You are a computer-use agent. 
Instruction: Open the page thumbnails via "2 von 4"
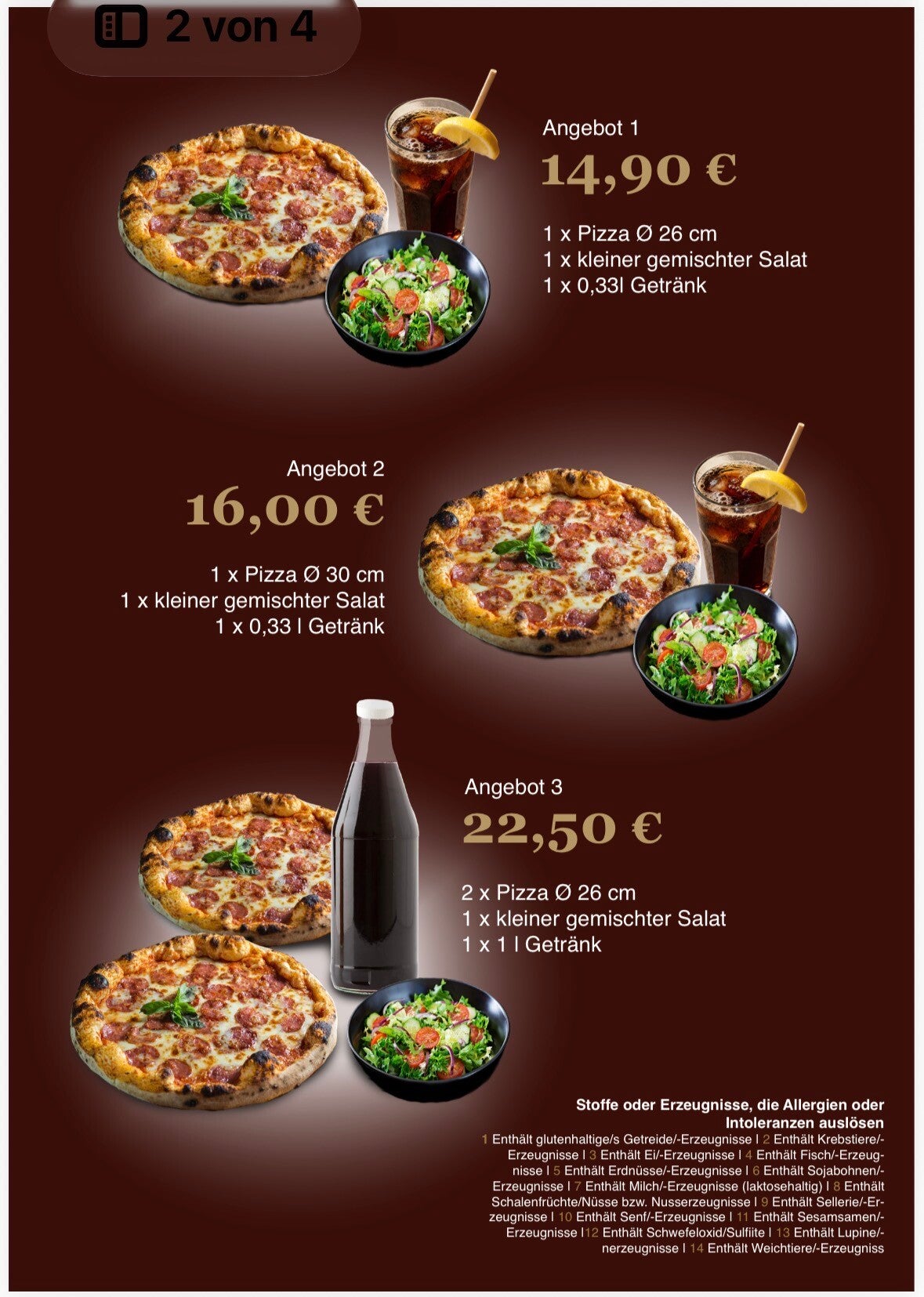204,27
